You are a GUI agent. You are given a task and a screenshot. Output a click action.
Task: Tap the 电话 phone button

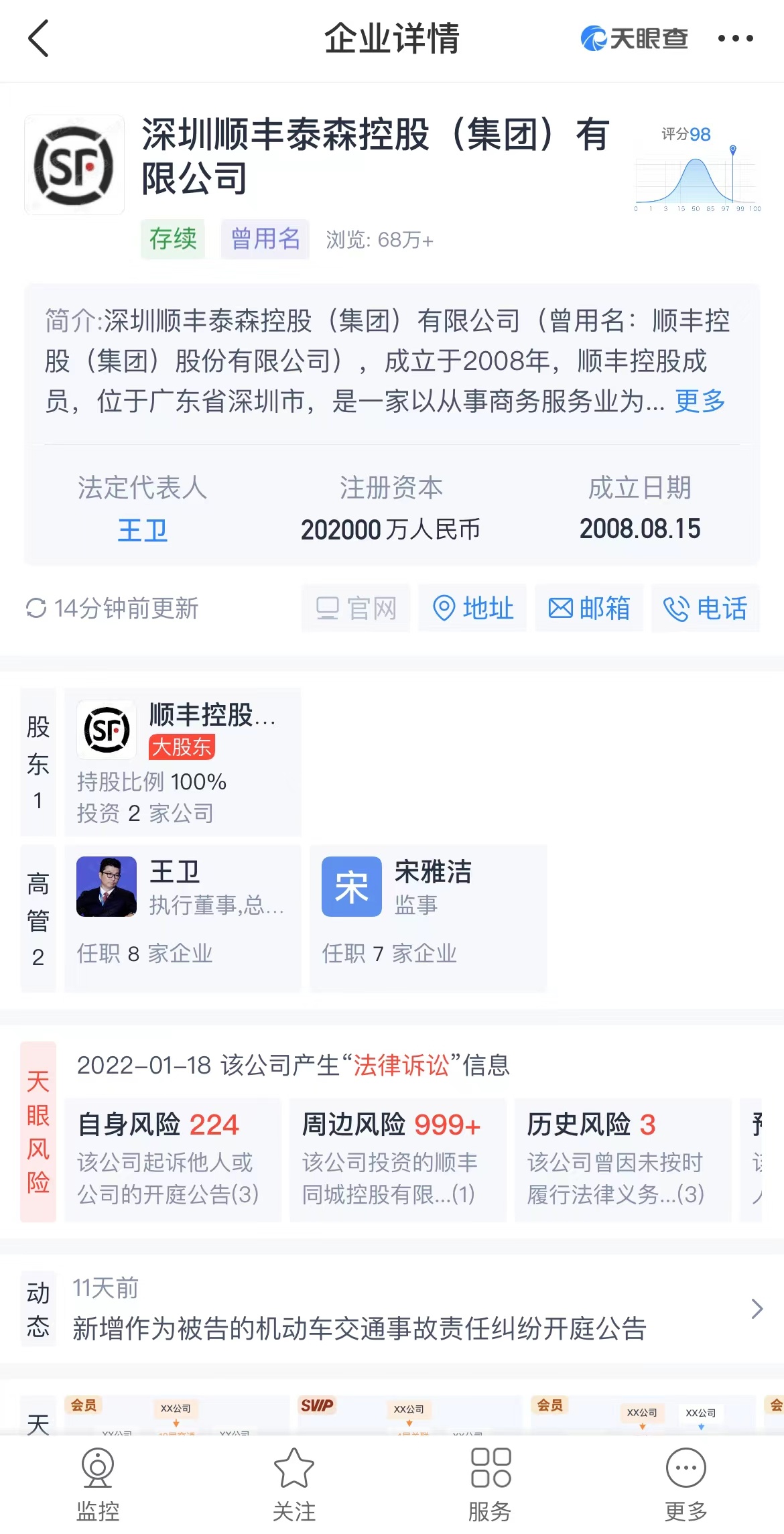tap(706, 609)
